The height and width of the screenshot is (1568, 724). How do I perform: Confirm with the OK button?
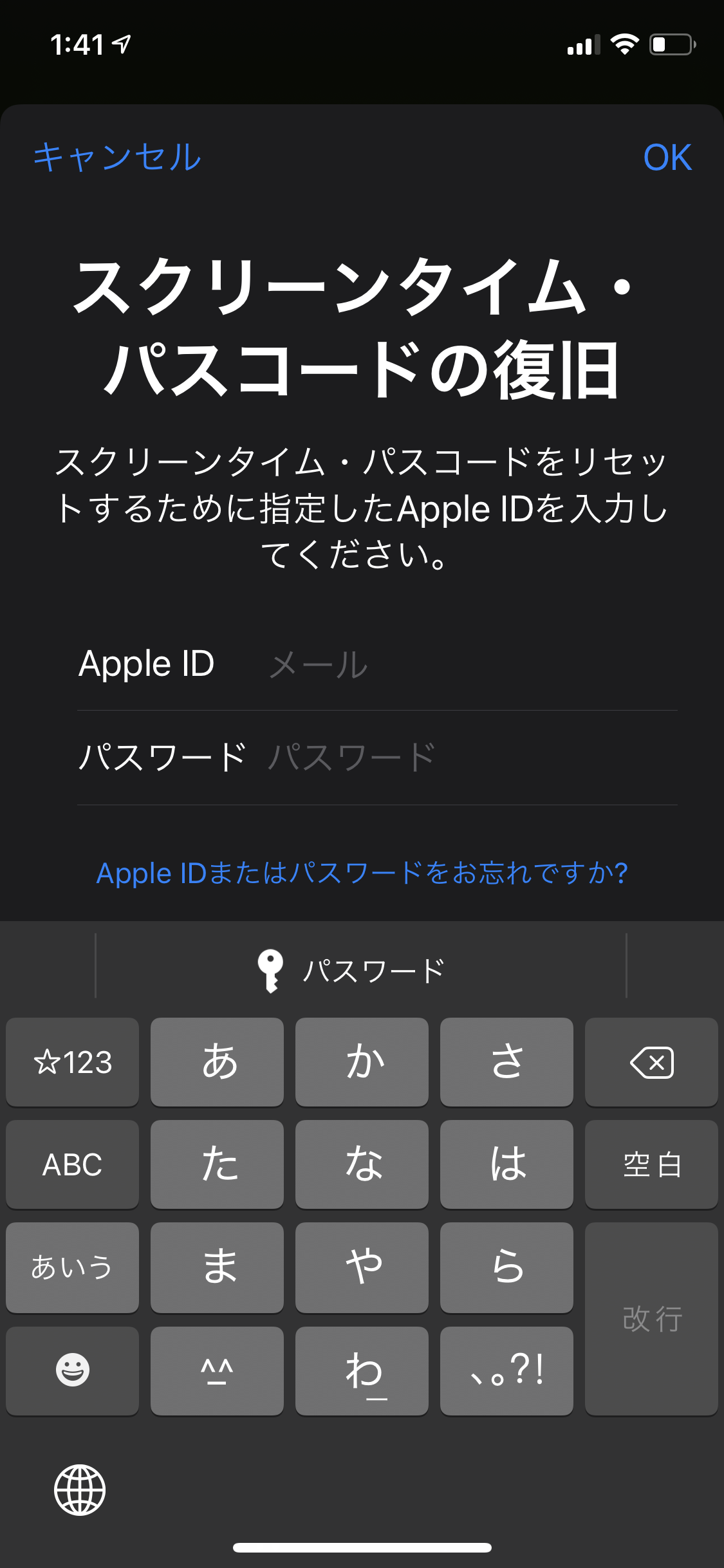pos(667,158)
